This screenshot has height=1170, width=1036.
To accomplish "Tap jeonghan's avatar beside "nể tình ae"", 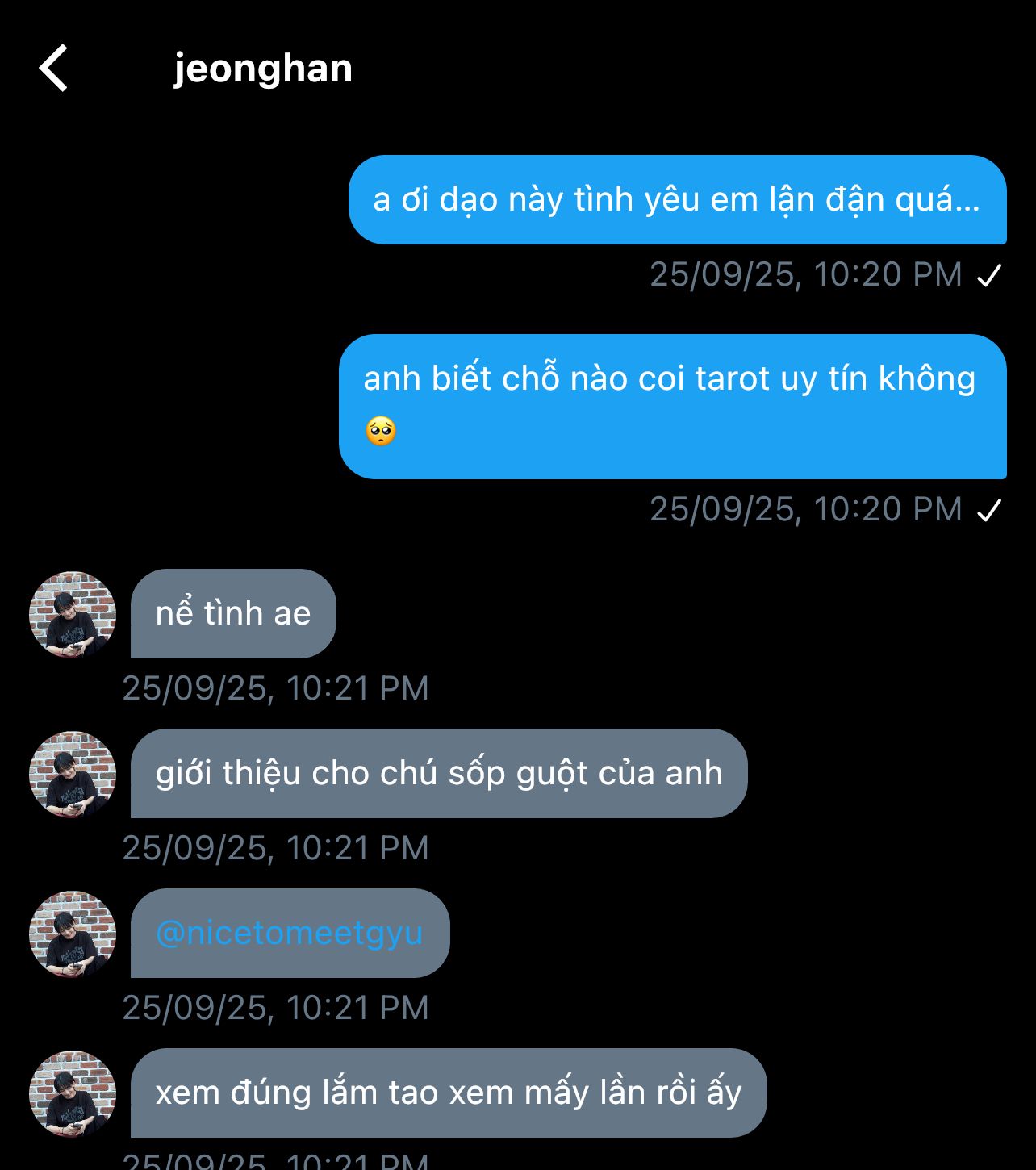I will (x=73, y=615).
